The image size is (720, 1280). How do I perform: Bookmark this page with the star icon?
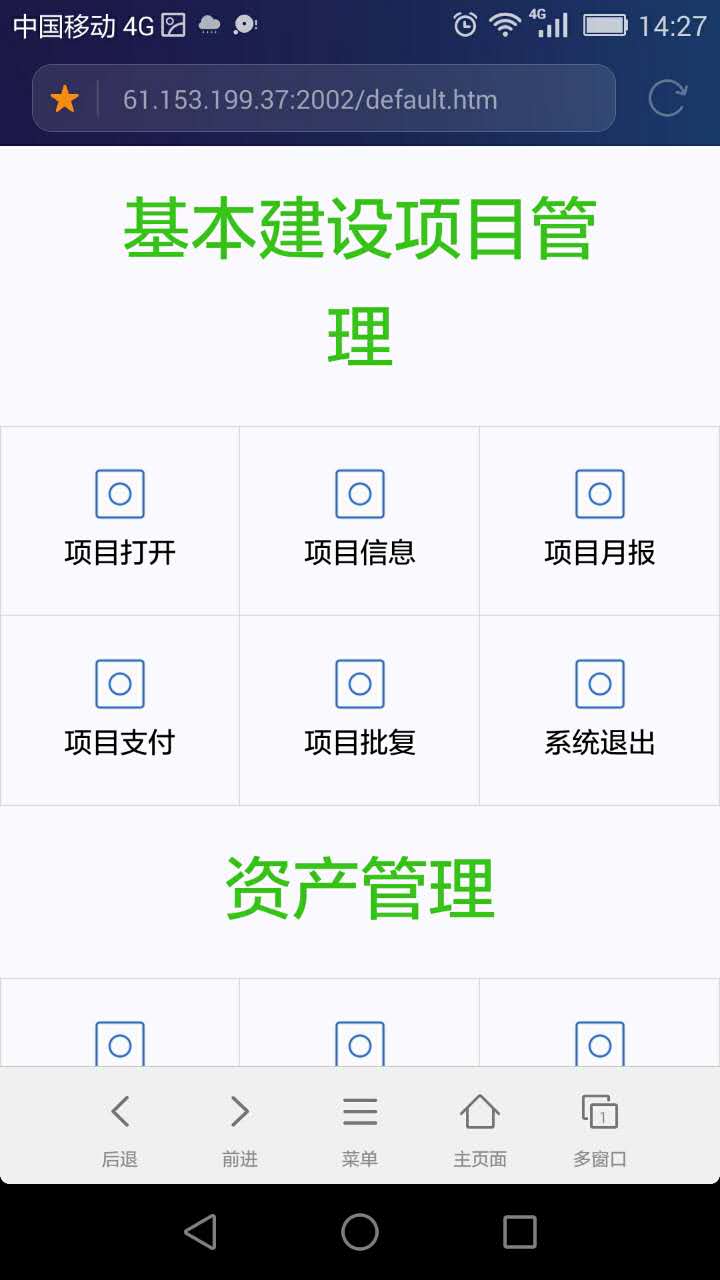(x=65, y=99)
